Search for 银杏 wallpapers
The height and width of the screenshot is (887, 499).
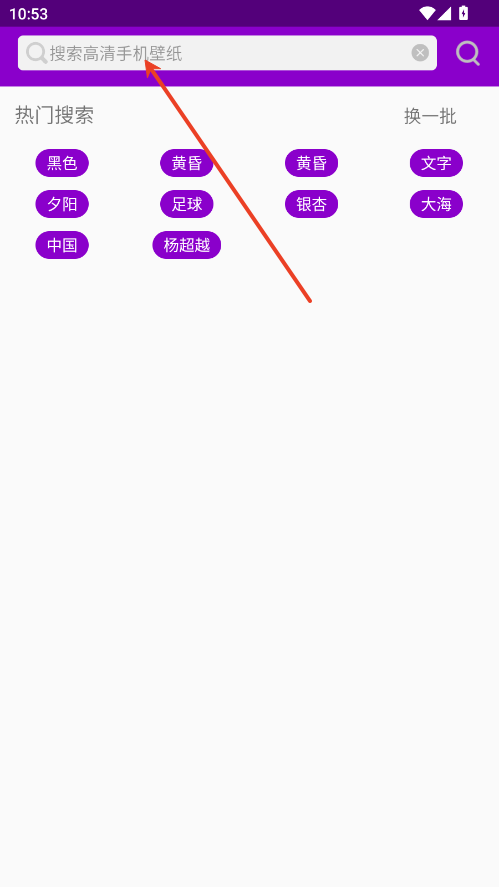311,204
